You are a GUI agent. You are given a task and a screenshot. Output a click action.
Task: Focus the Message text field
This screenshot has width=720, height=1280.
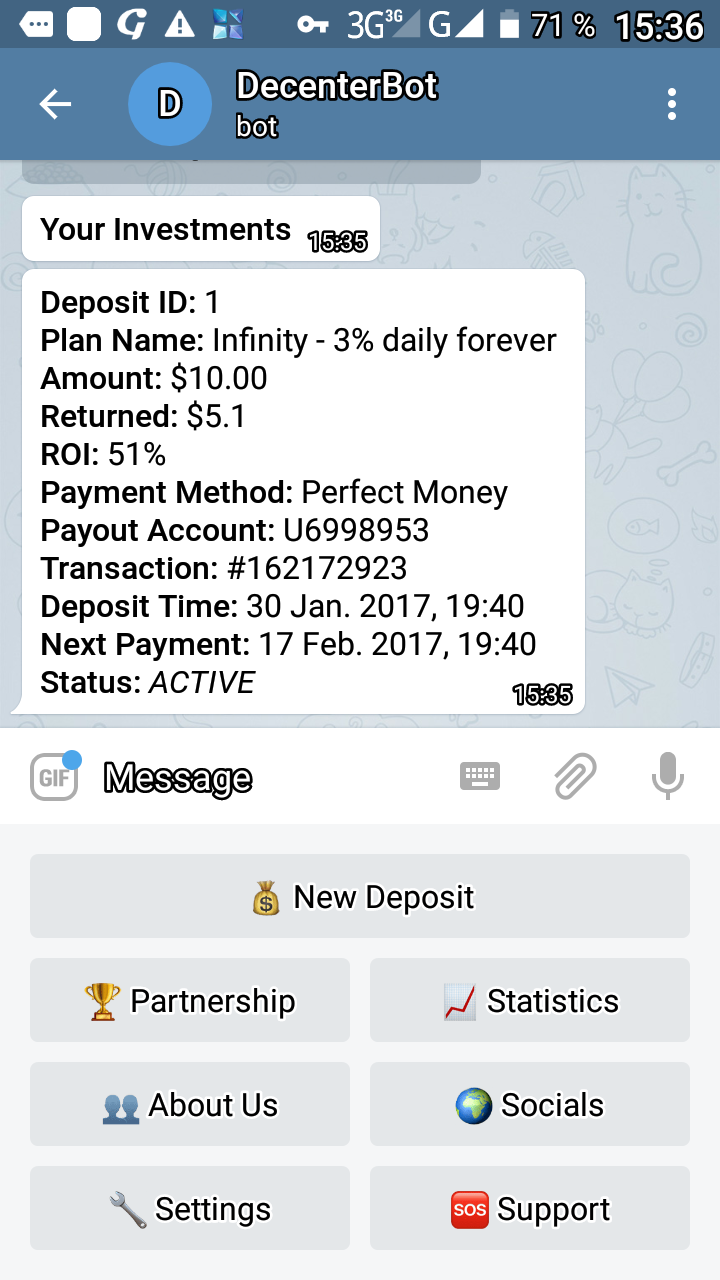(270, 777)
